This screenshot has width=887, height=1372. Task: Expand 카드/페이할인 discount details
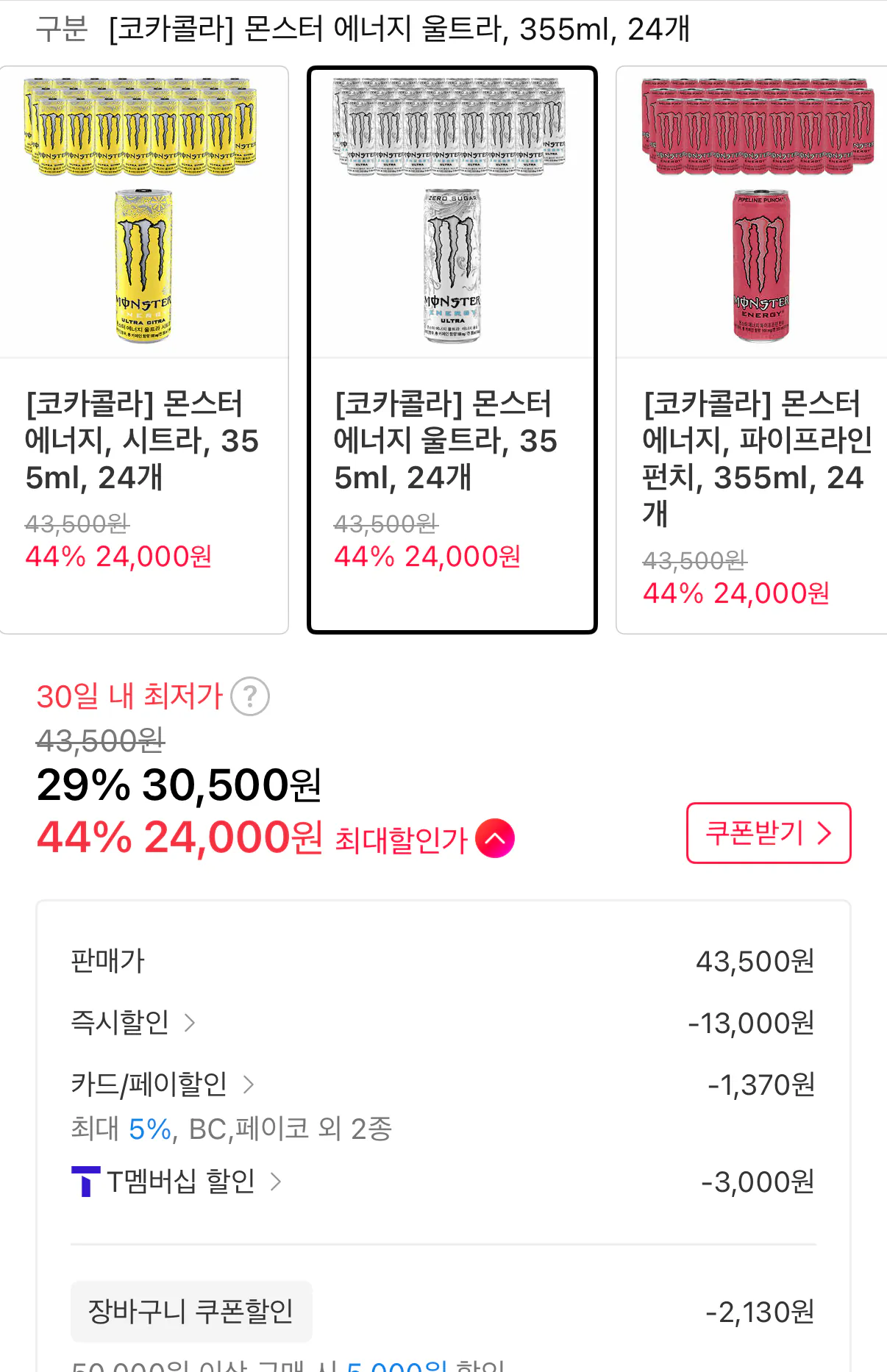pyautogui.click(x=251, y=1084)
